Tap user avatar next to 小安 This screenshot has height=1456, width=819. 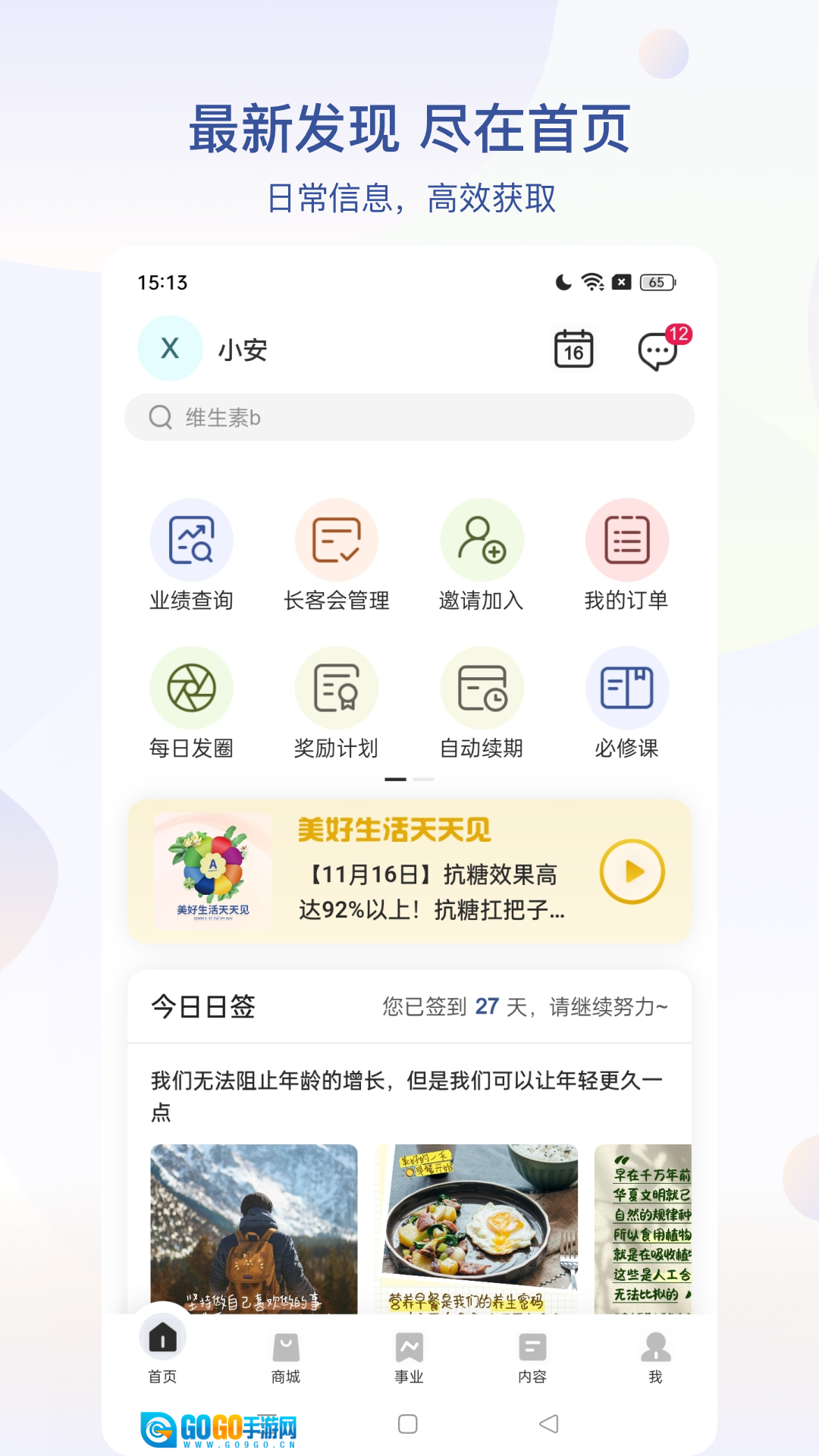(x=170, y=349)
